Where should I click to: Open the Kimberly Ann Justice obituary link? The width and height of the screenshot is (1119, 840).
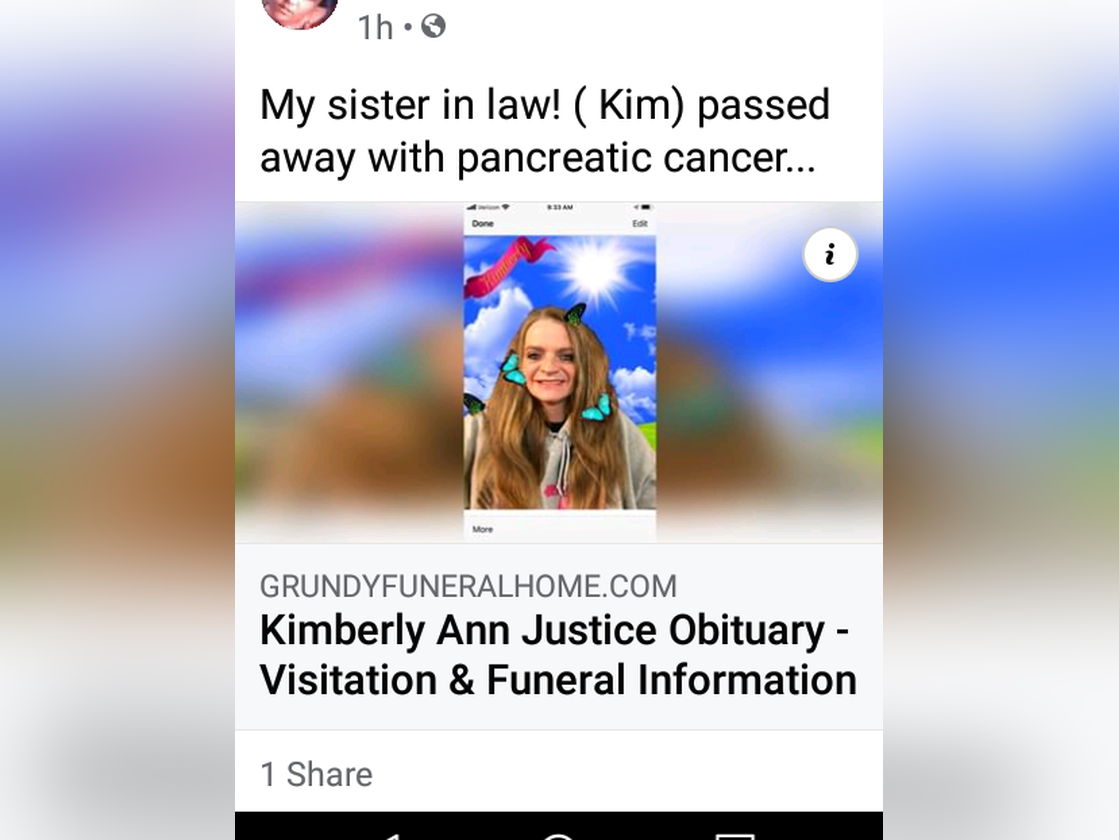point(557,655)
